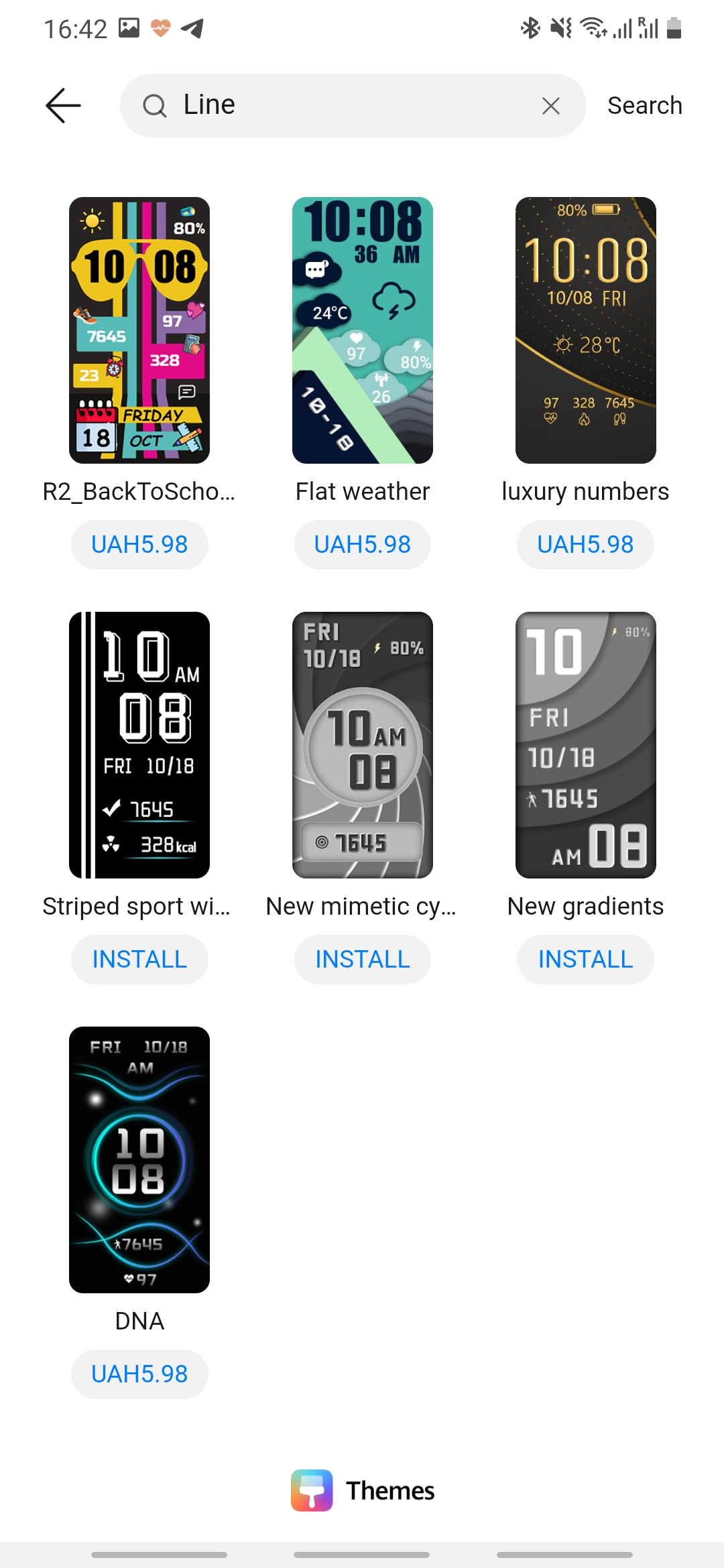The height and width of the screenshot is (1568, 724).
Task: Buy R2_BackToSchool for UAH5.98
Action: [x=139, y=545]
